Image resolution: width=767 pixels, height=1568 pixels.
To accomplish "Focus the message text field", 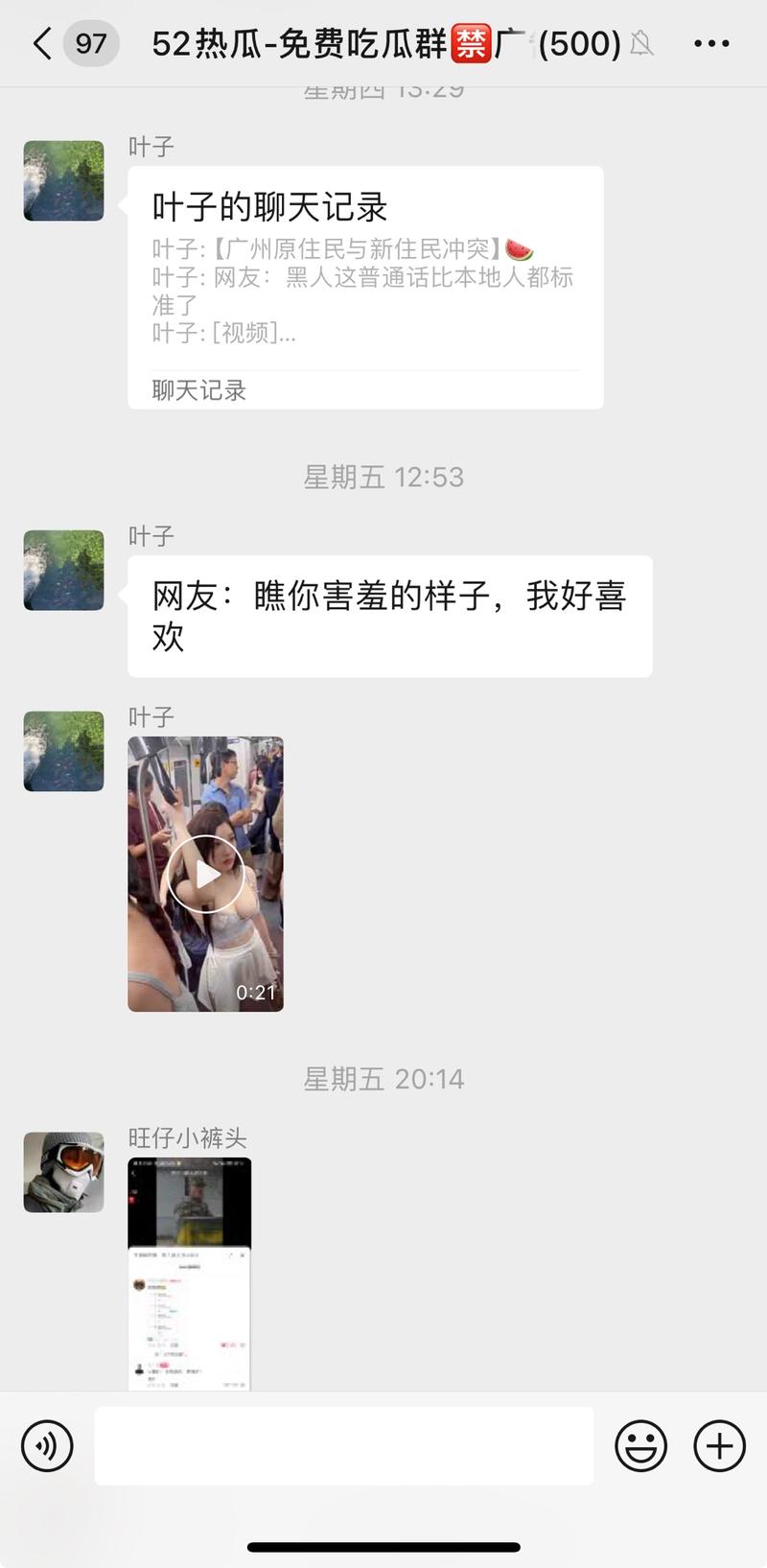I will (343, 1445).
